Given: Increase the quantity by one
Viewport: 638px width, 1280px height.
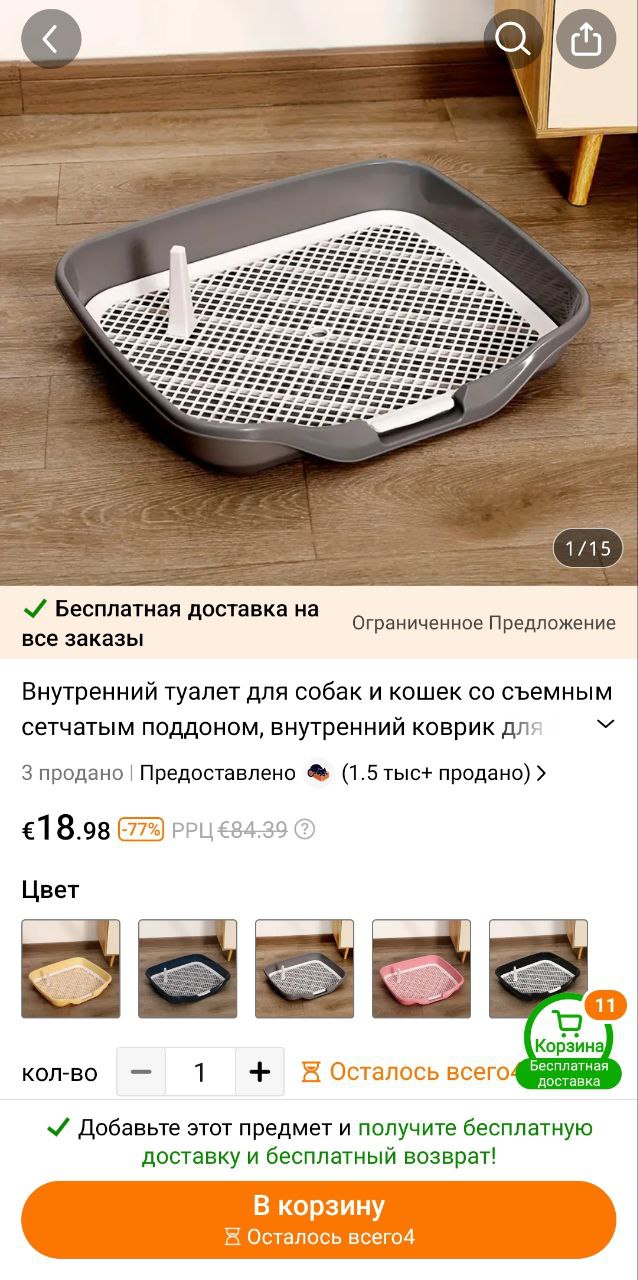Looking at the screenshot, I should point(260,1072).
